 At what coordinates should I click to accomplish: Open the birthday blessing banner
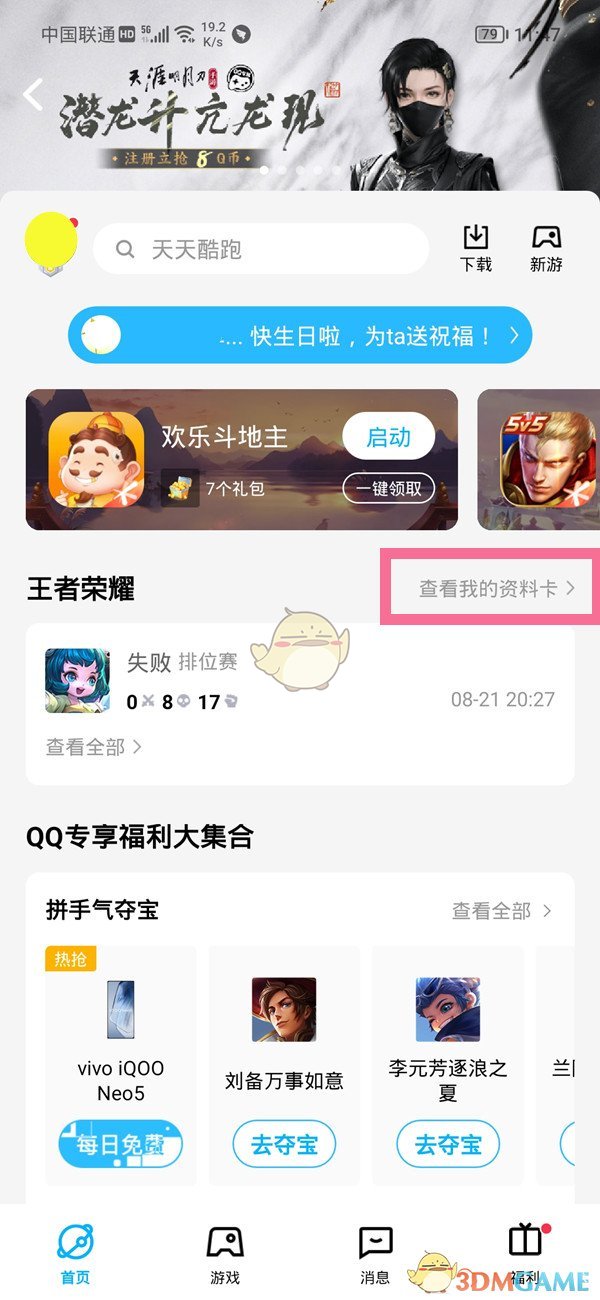tap(300, 336)
